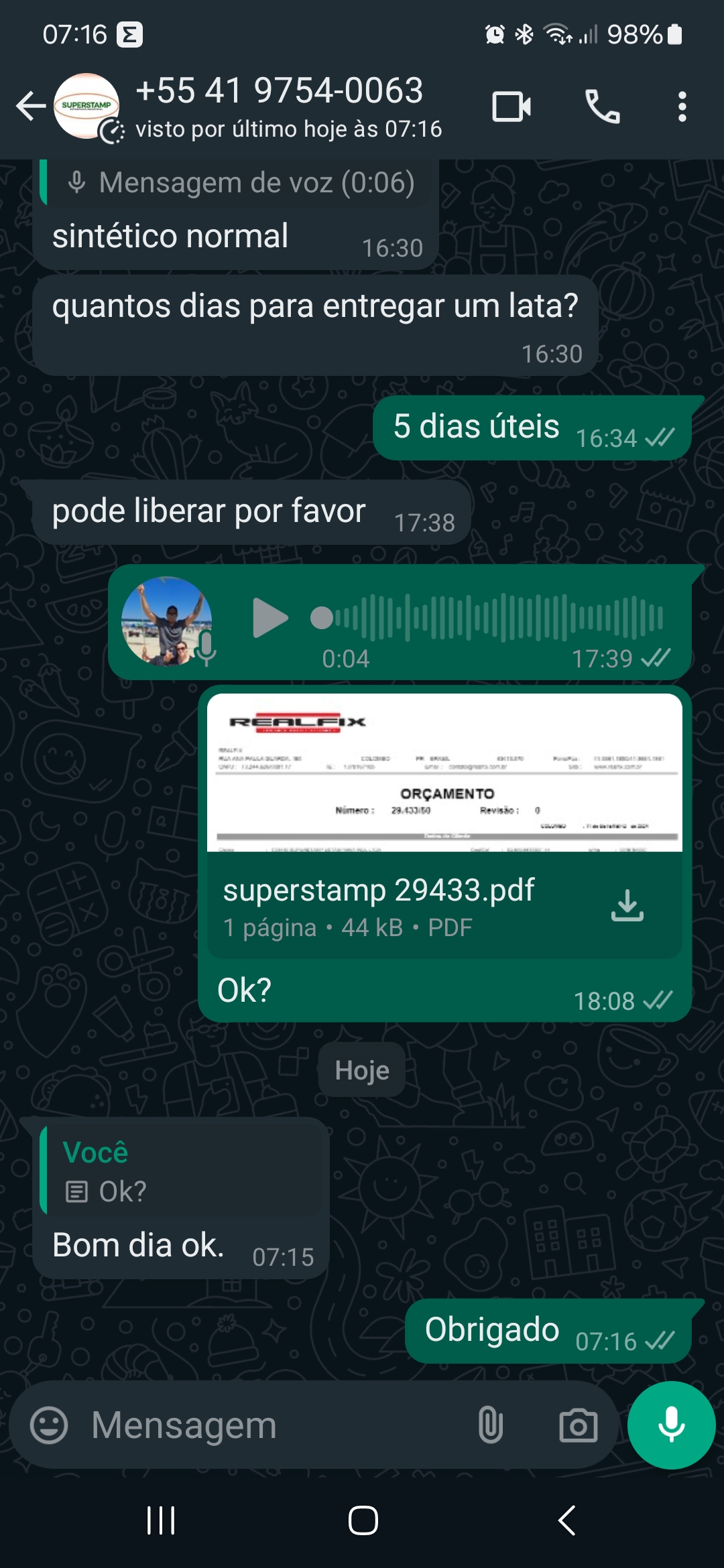Start a voice call

point(602,106)
